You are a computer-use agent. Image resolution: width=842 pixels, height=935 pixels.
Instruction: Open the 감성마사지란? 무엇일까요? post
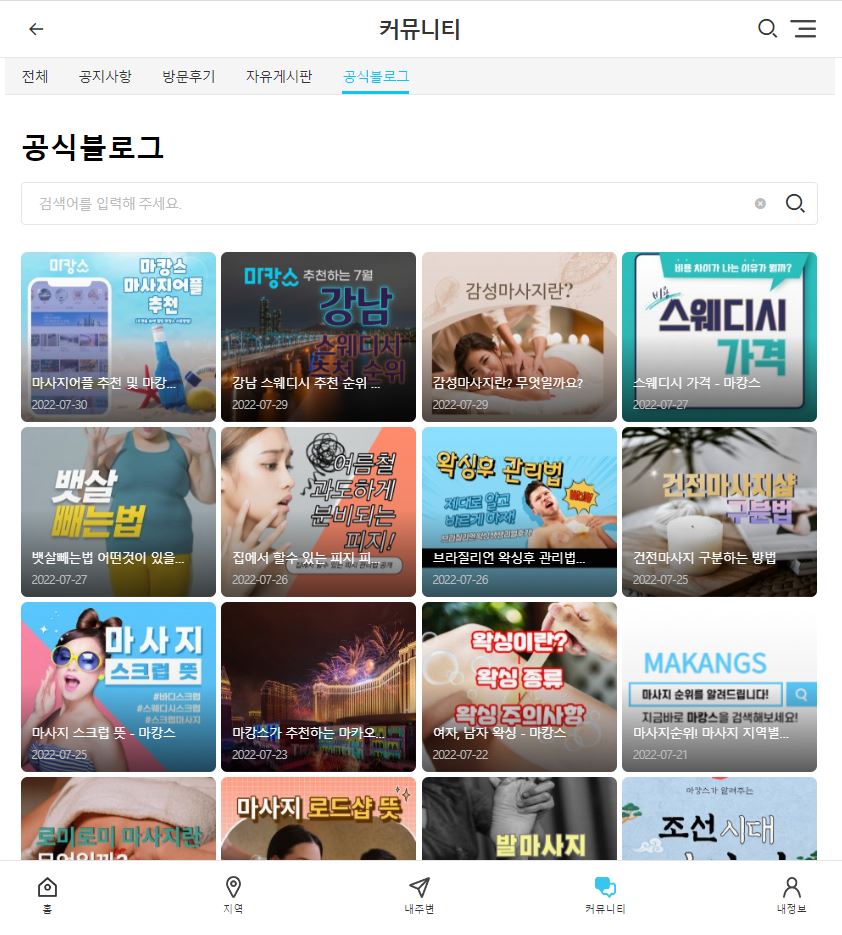(519, 336)
